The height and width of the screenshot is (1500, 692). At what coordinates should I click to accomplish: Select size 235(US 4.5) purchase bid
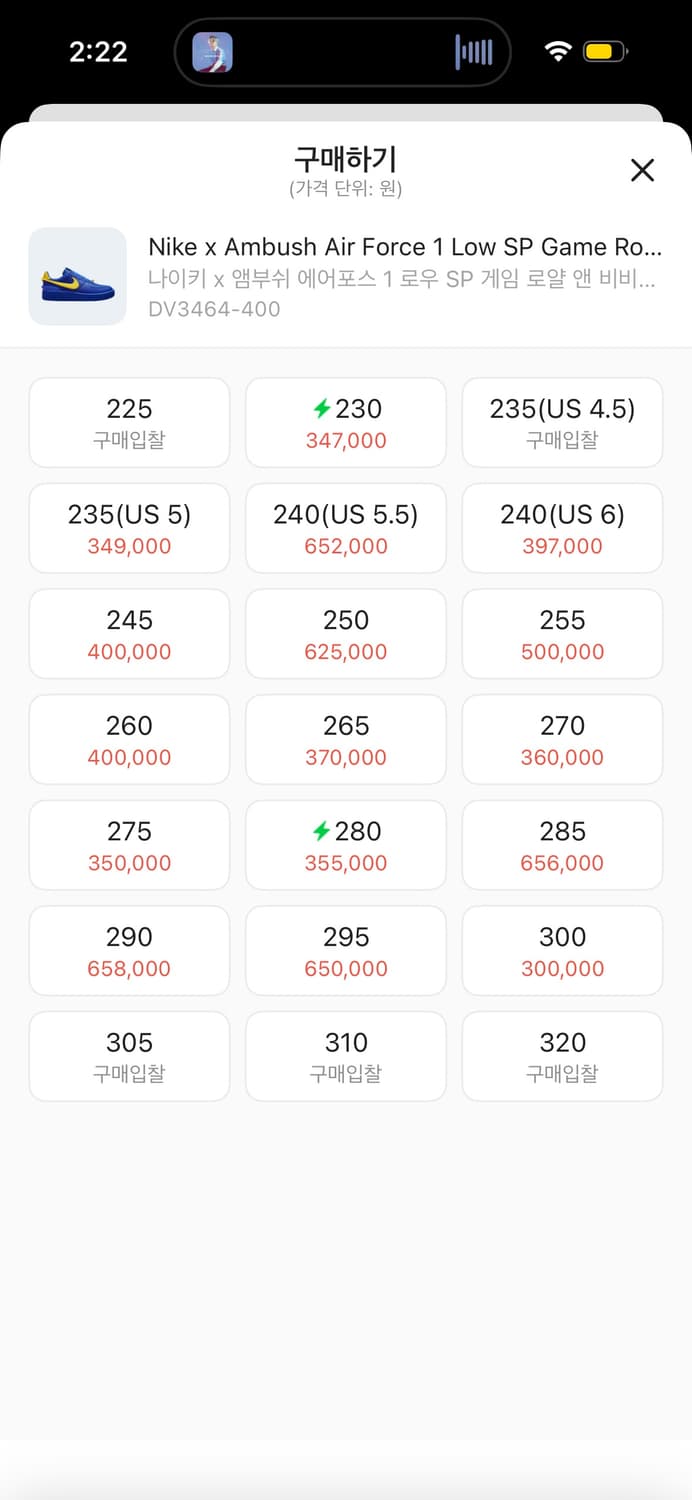(x=562, y=422)
